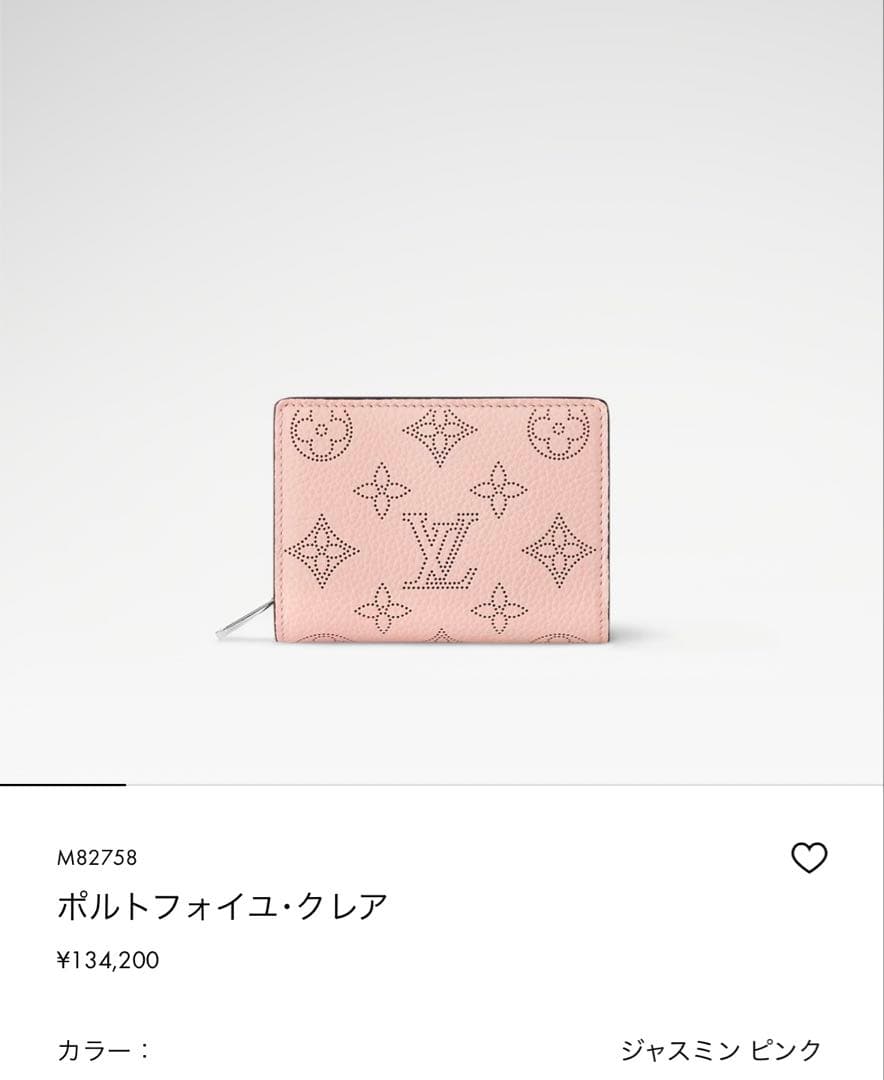The height and width of the screenshot is (1080, 884).
Task: Expand color choices via ジャスミン ピンク
Action: pos(720,1049)
